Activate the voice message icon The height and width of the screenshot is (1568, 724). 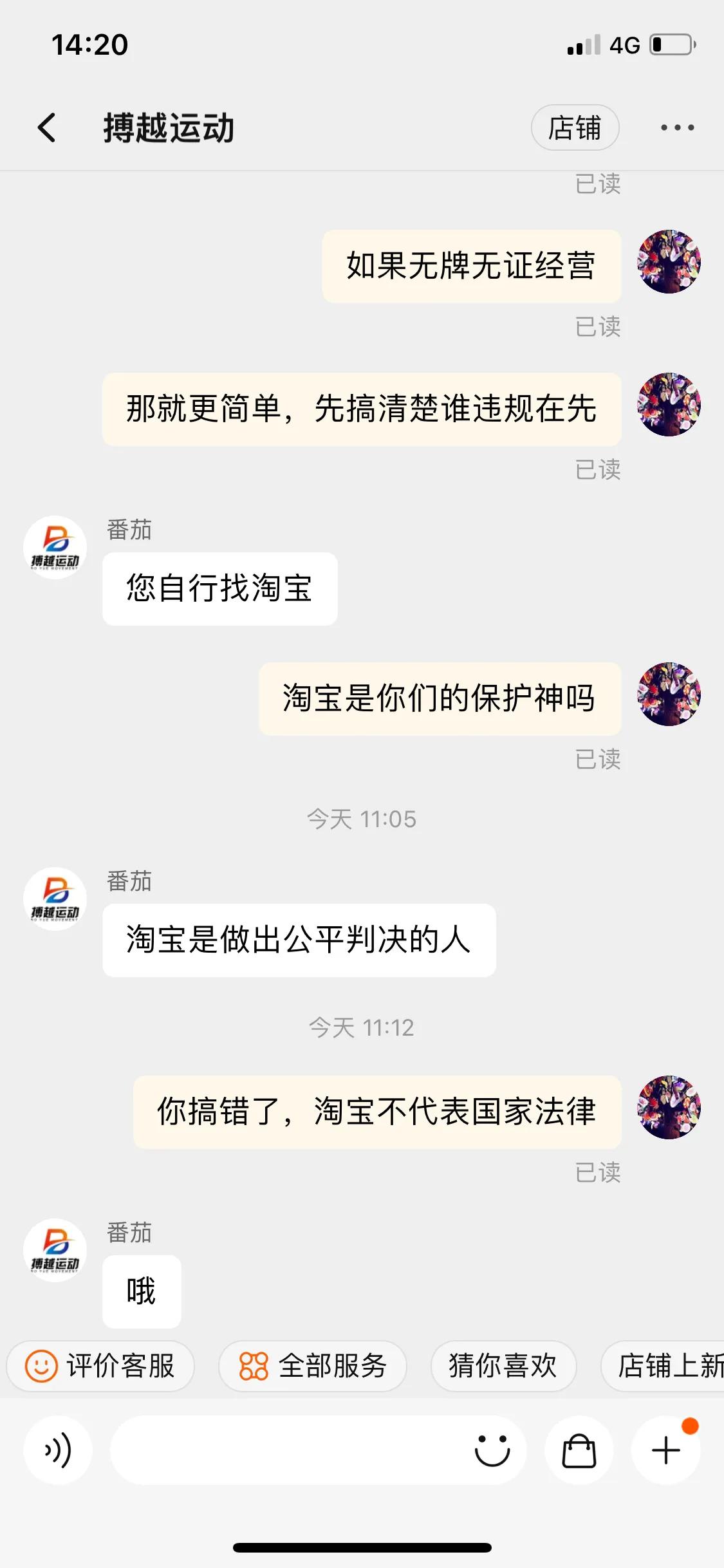[57, 1450]
